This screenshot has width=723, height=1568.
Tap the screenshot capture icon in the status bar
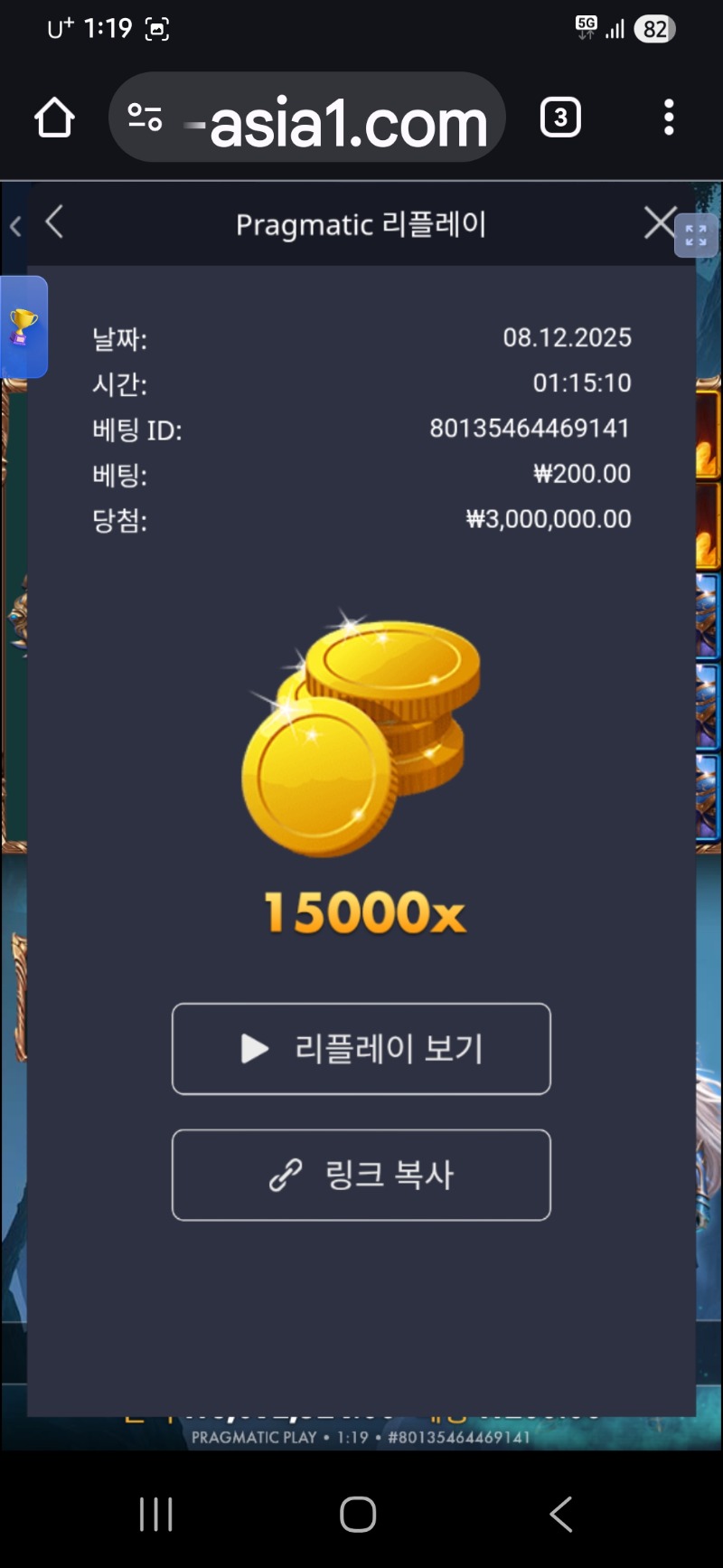tap(156, 28)
